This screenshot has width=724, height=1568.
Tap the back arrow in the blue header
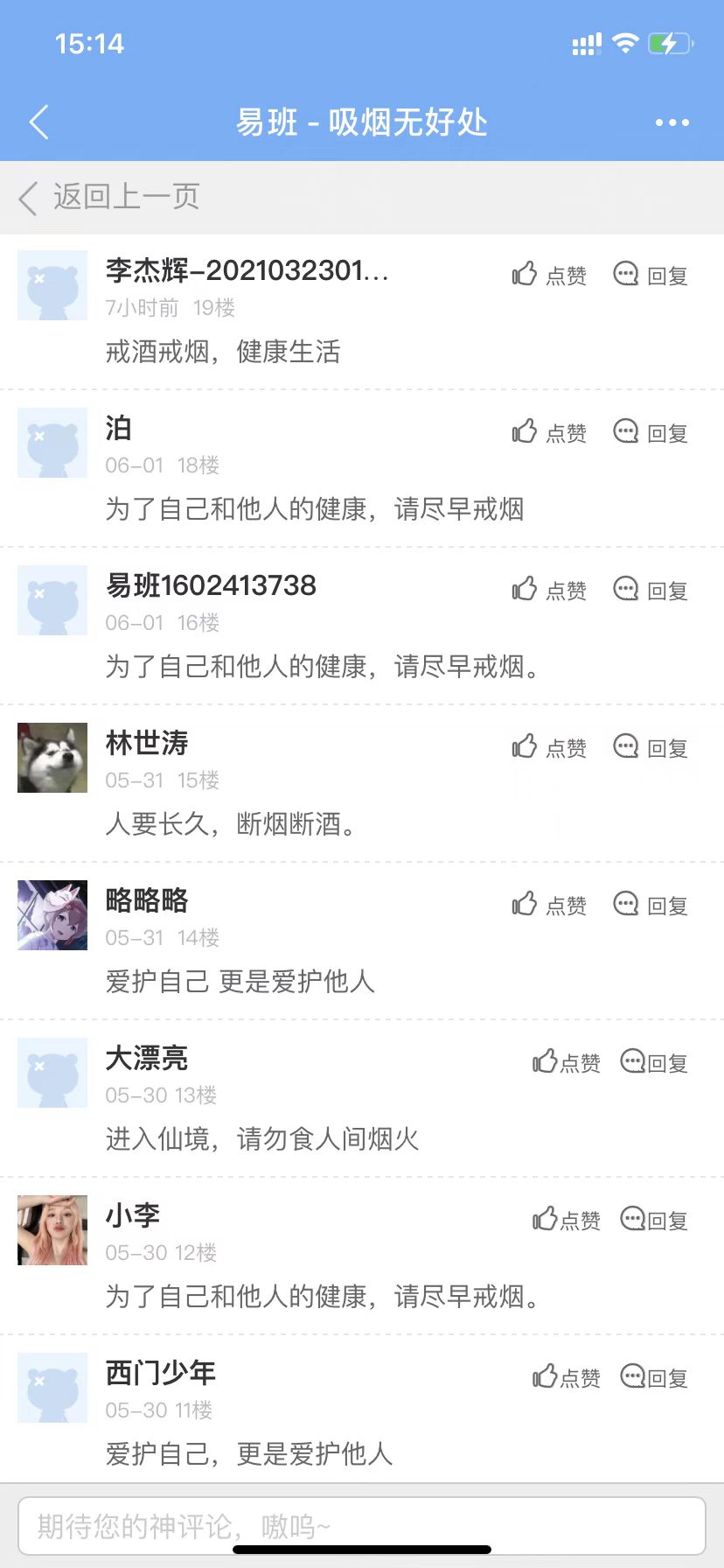tap(38, 122)
